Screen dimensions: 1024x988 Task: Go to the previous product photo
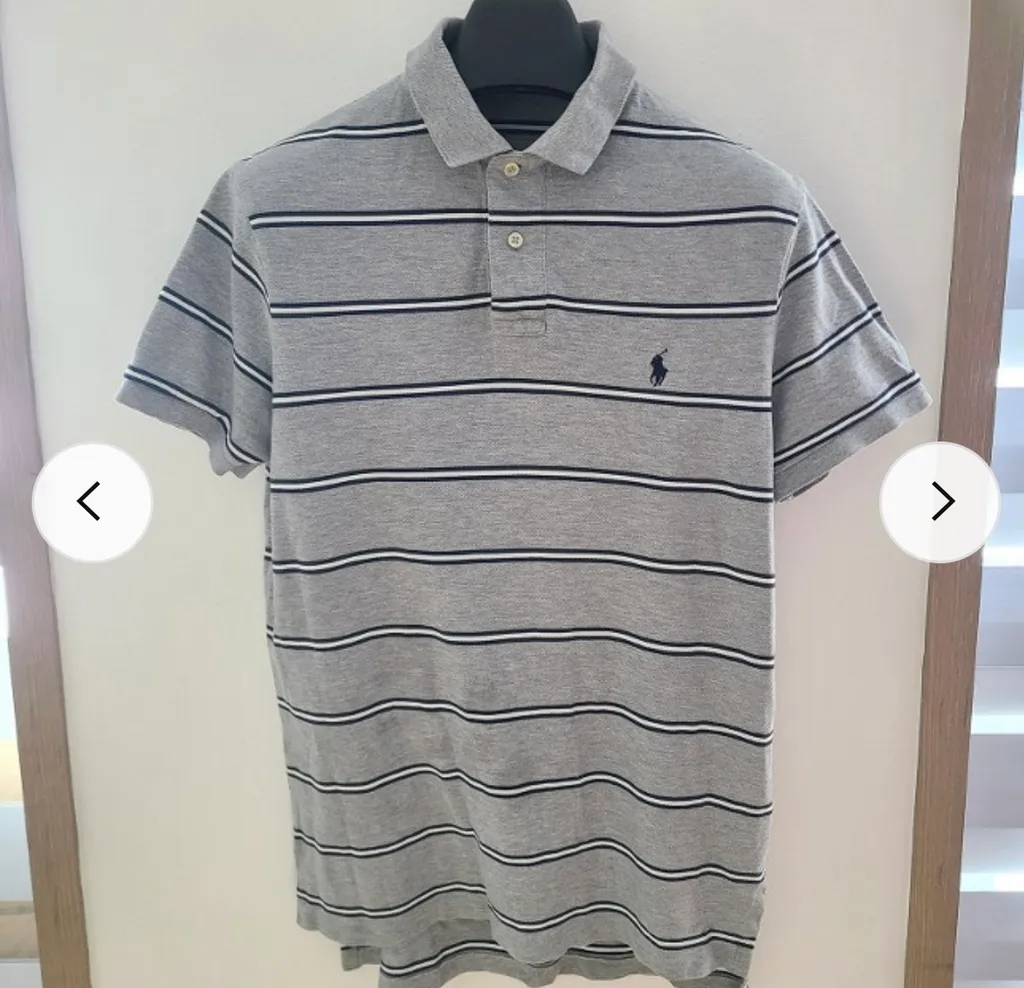click(92, 502)
